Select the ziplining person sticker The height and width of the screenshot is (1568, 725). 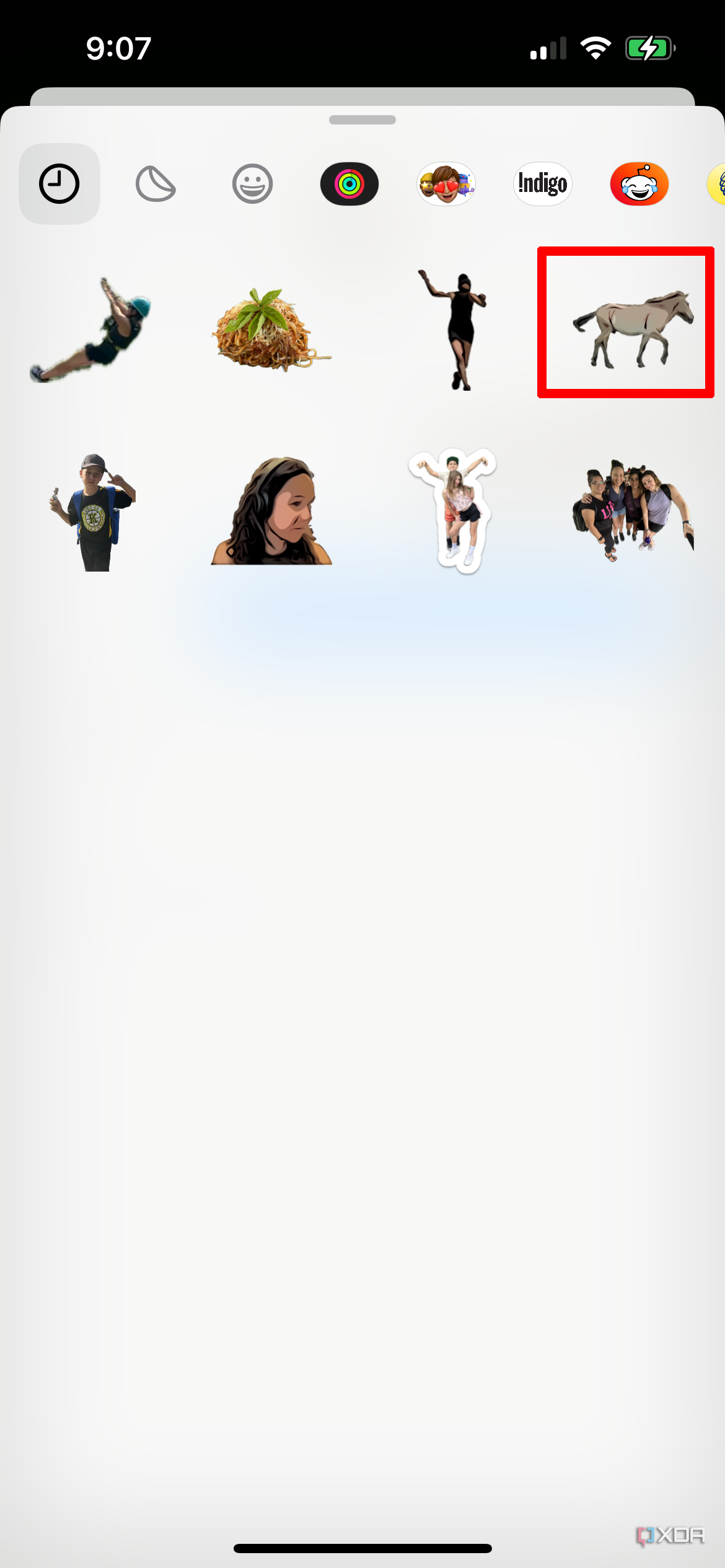93,331
